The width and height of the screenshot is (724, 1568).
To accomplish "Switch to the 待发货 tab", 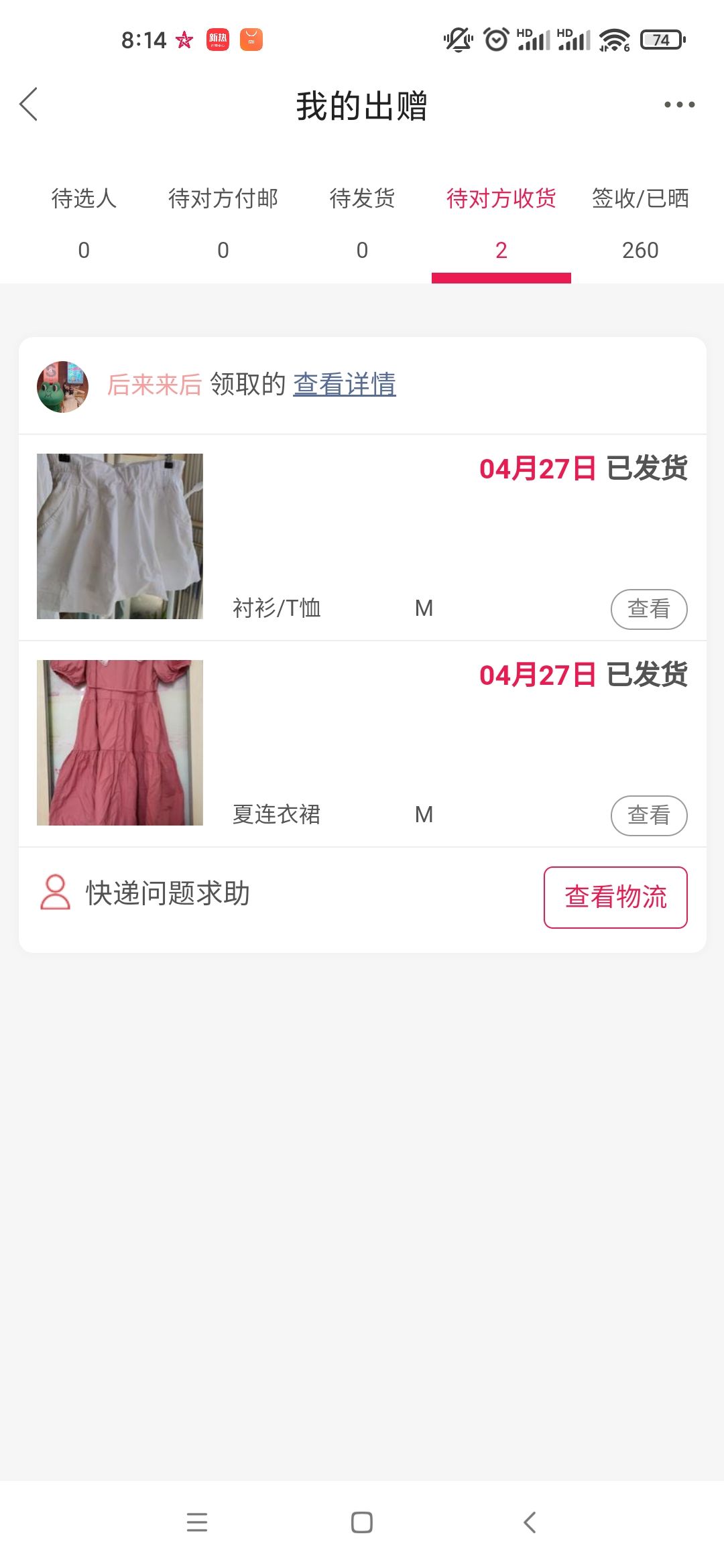I will point(362,224).
